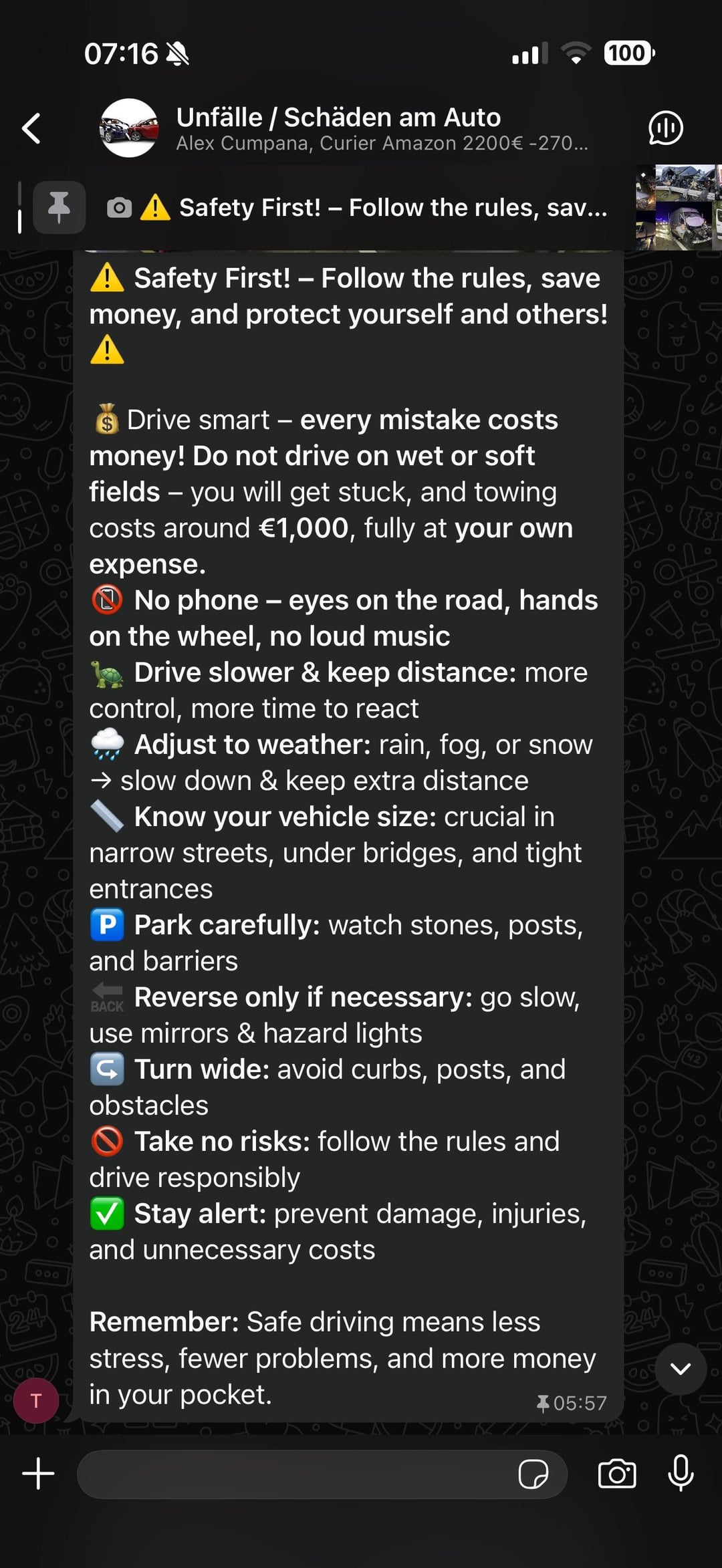Viewport: 722px width, 1568px height.
Task: Open the sticker picker
Action: pyautogui.click(x=533, y=1474)
